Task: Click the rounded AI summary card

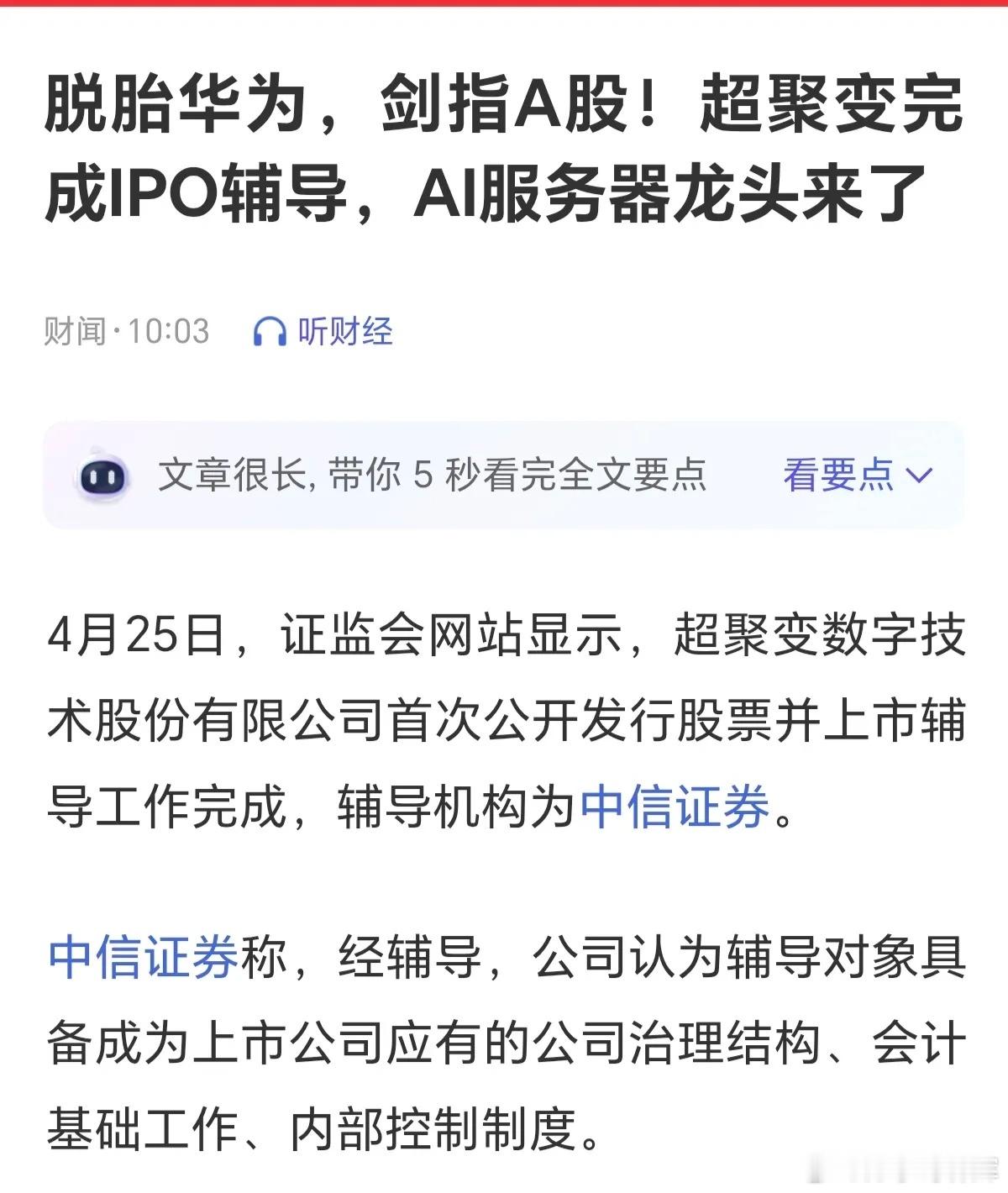Action: point(504,476)
